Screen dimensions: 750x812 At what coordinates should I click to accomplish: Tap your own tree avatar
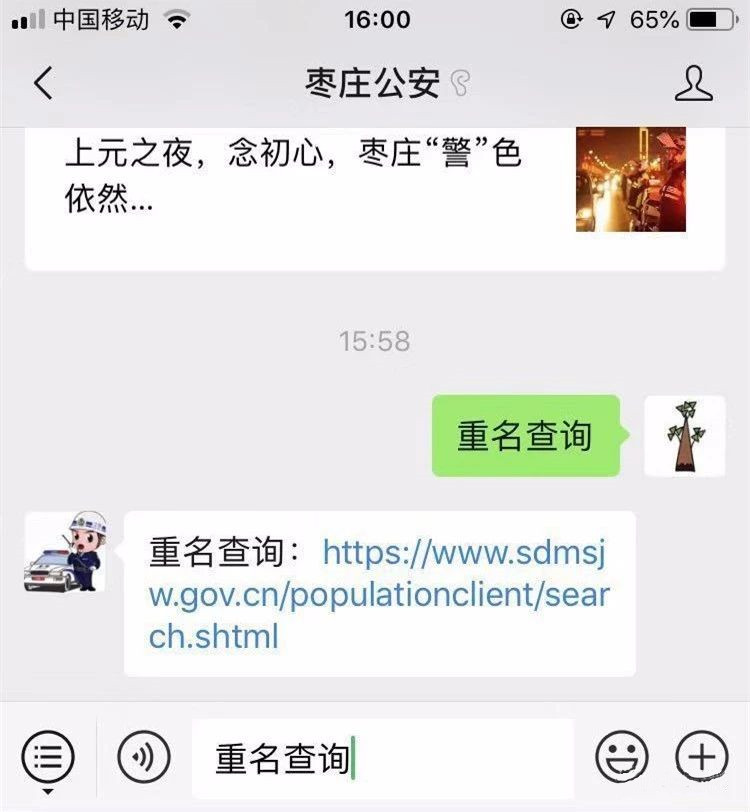coord(685,435)
